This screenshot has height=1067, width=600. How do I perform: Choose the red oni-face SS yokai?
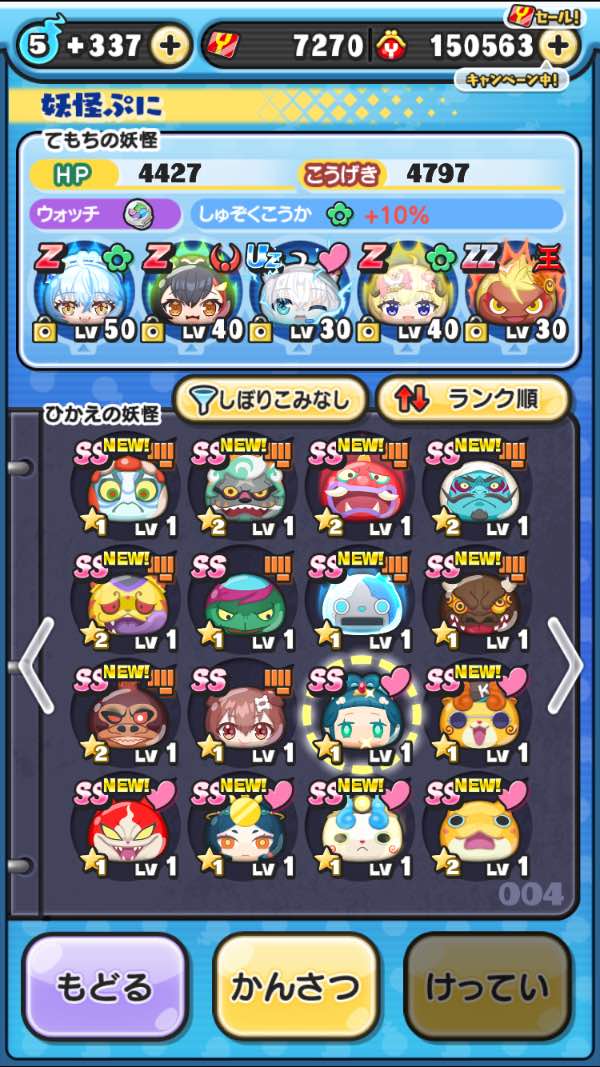point(361,487)
